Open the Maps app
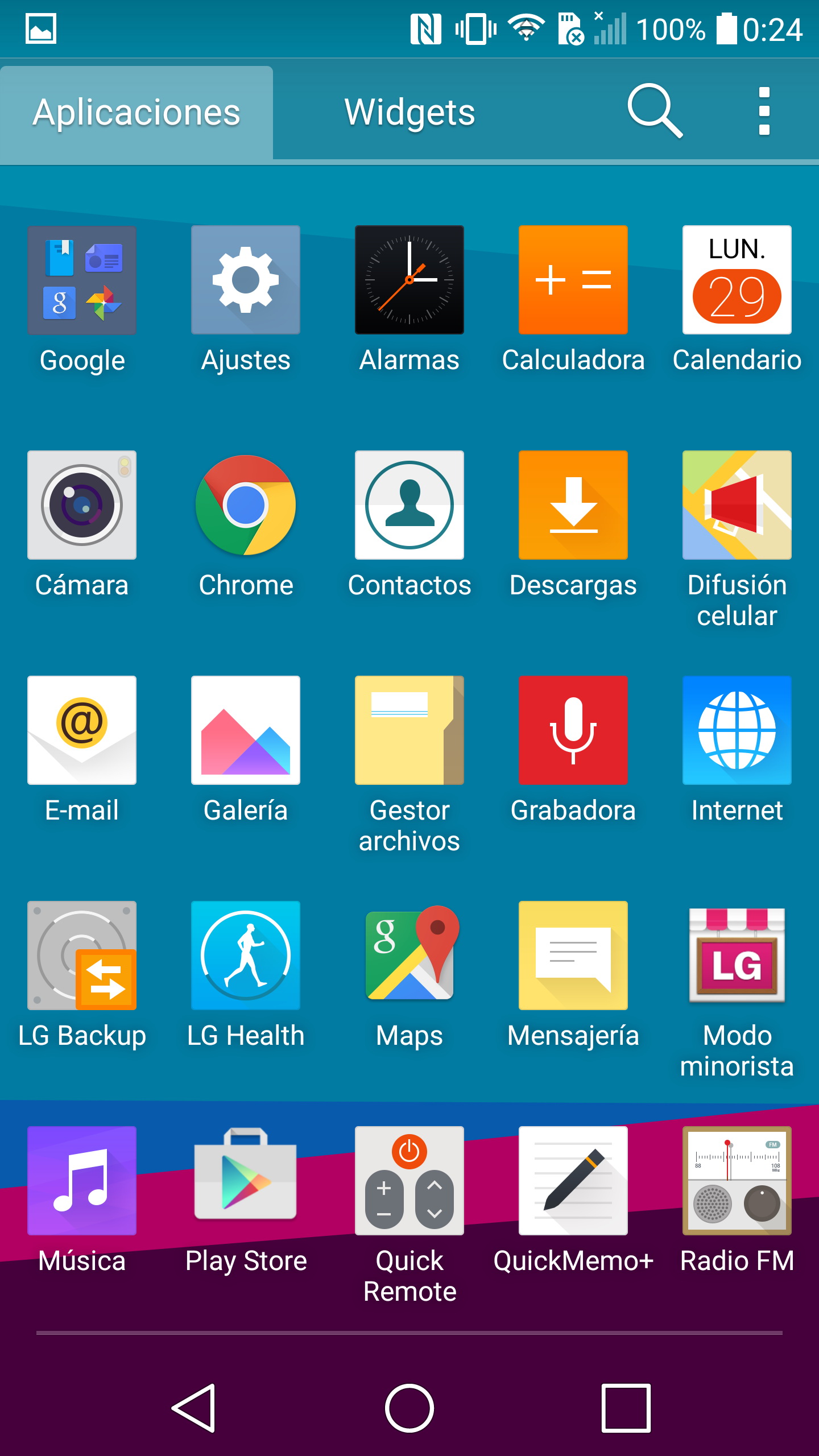Image resolution: width=819 pixels, height=1456 pixels. point(409,955)
